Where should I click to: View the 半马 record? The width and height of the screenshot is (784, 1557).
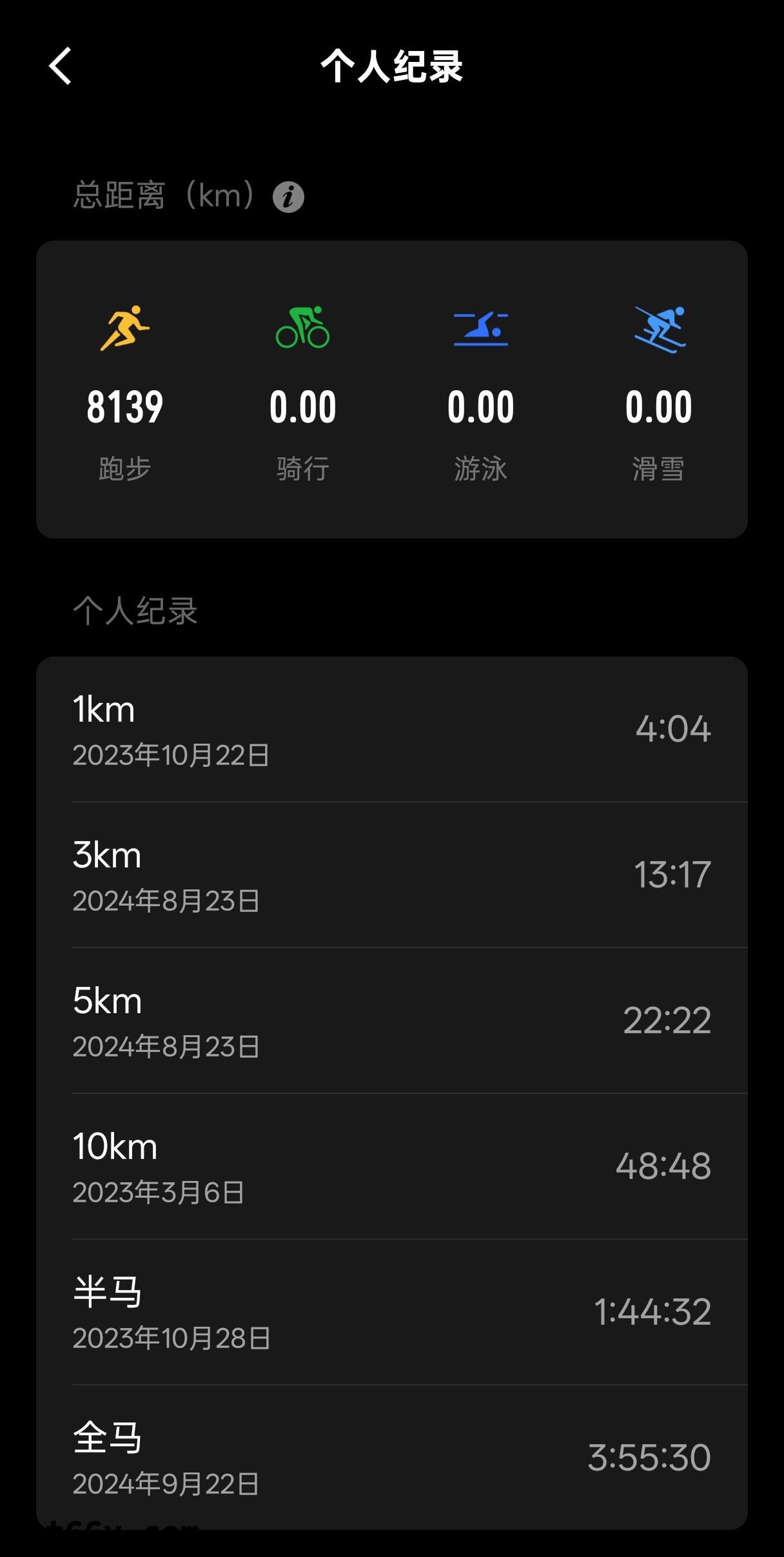(x=391, y=1313)
